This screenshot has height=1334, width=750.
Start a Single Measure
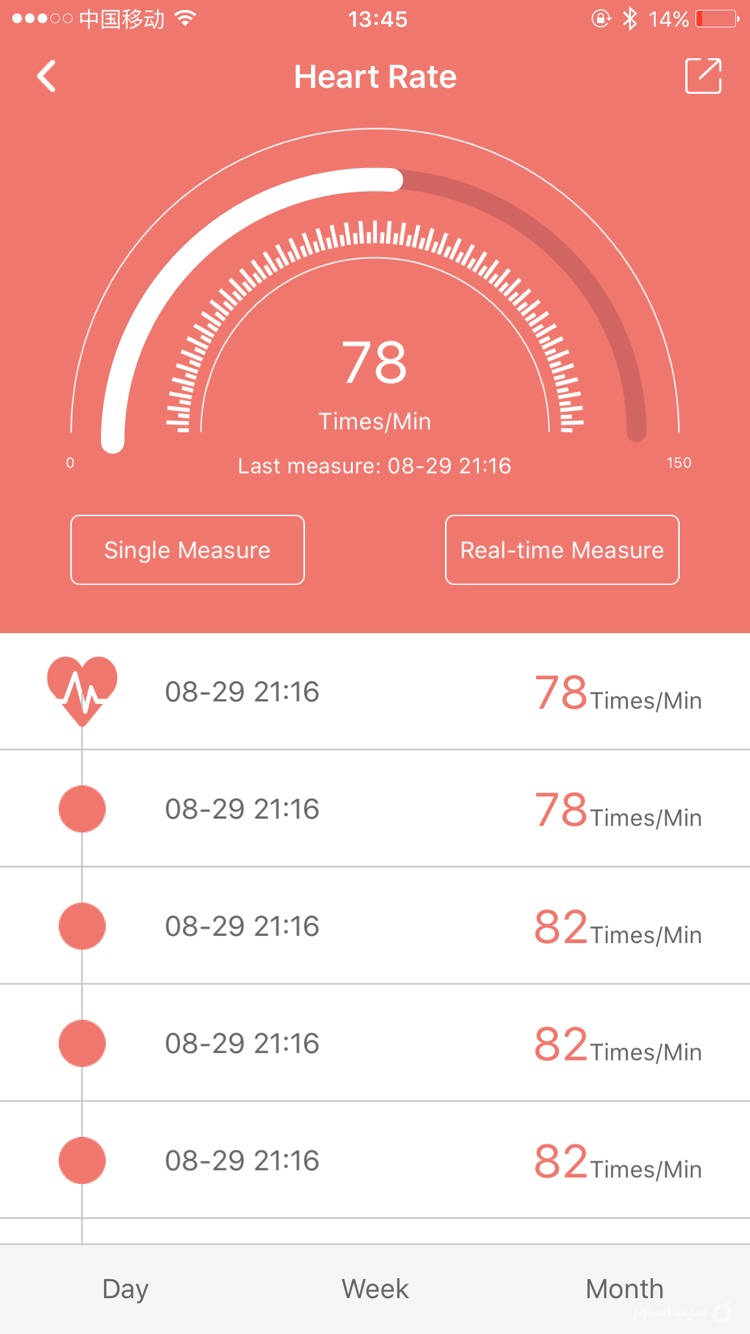pyautogui.click(x=187, y=550)
